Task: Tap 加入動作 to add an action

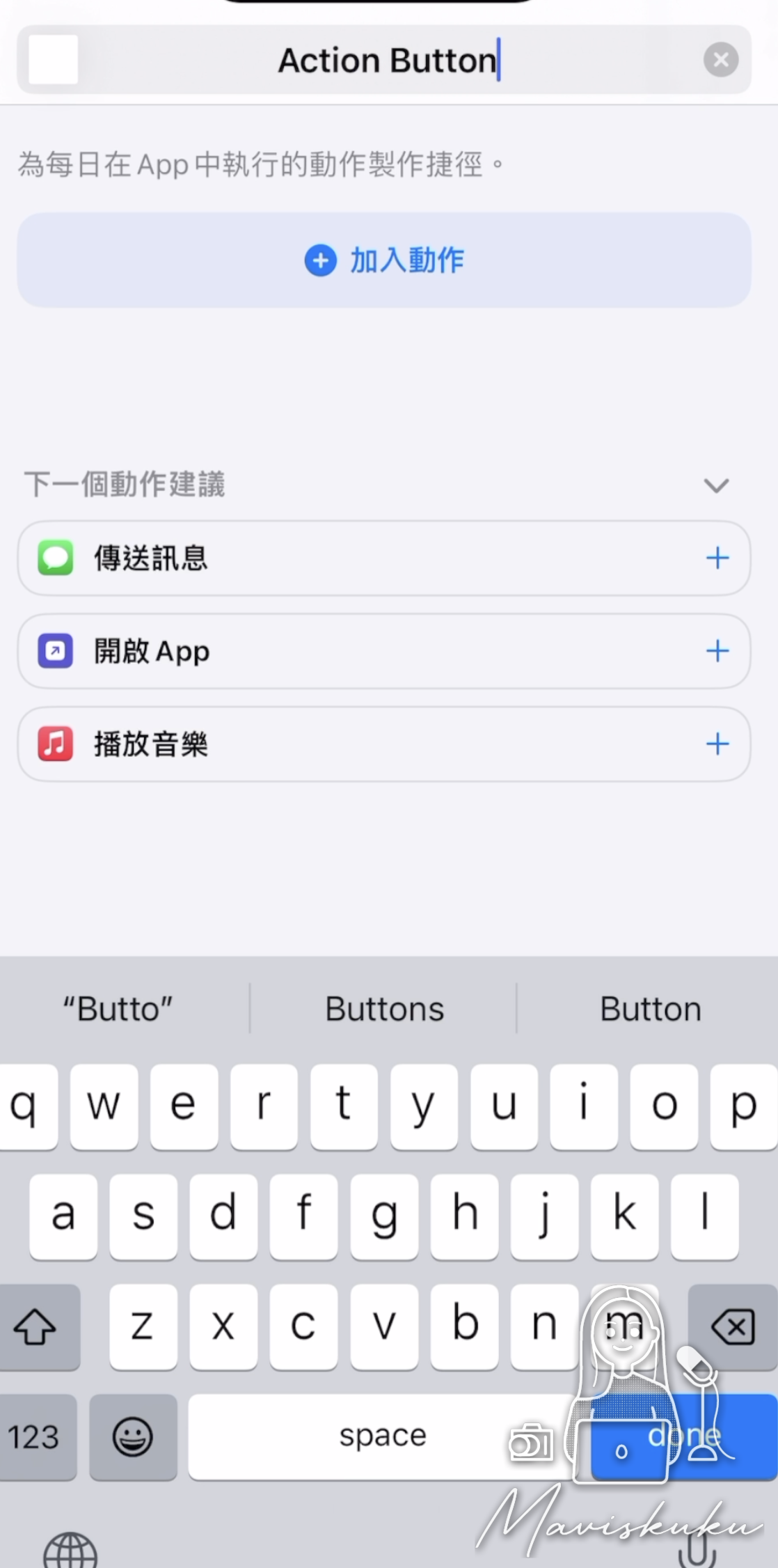Action: point(384,260)
